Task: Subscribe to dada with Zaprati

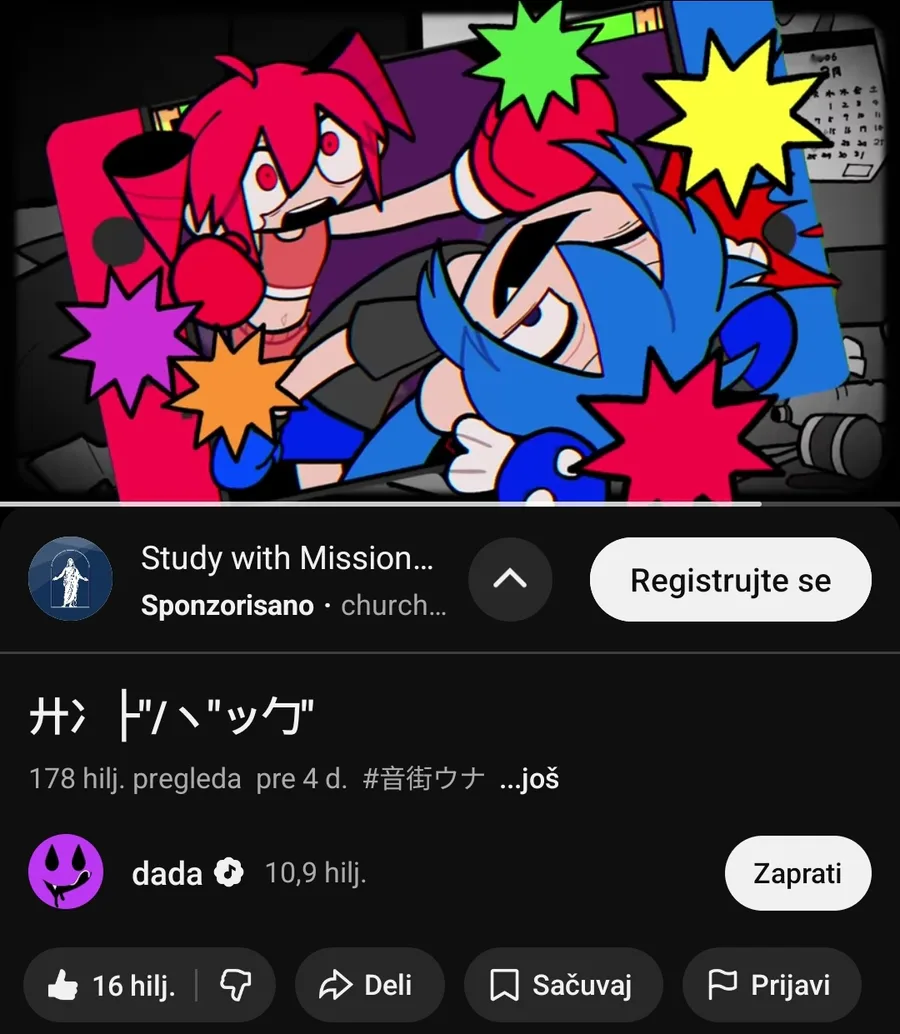Action: pos(797,873)
